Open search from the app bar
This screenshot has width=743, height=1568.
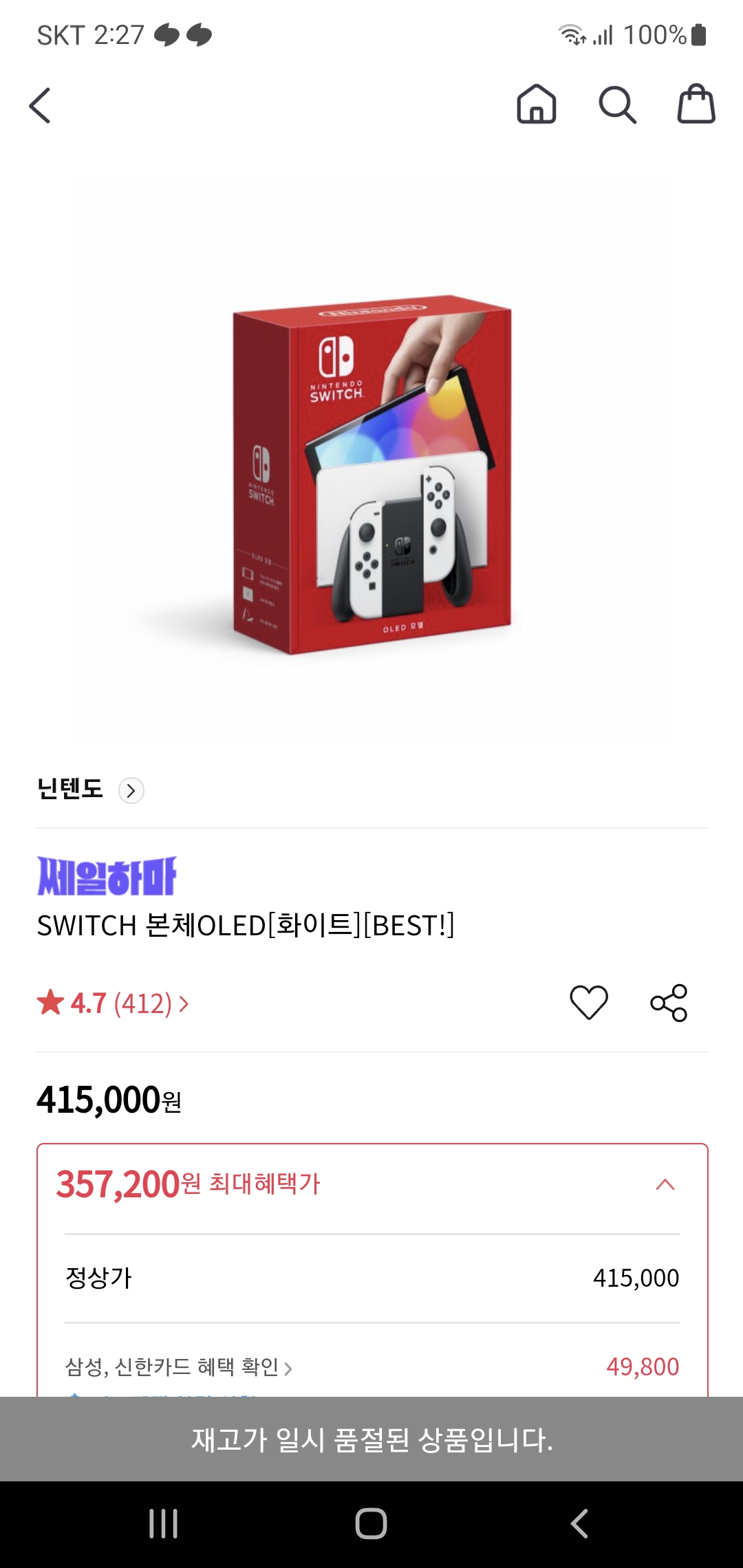coord(617,105)
